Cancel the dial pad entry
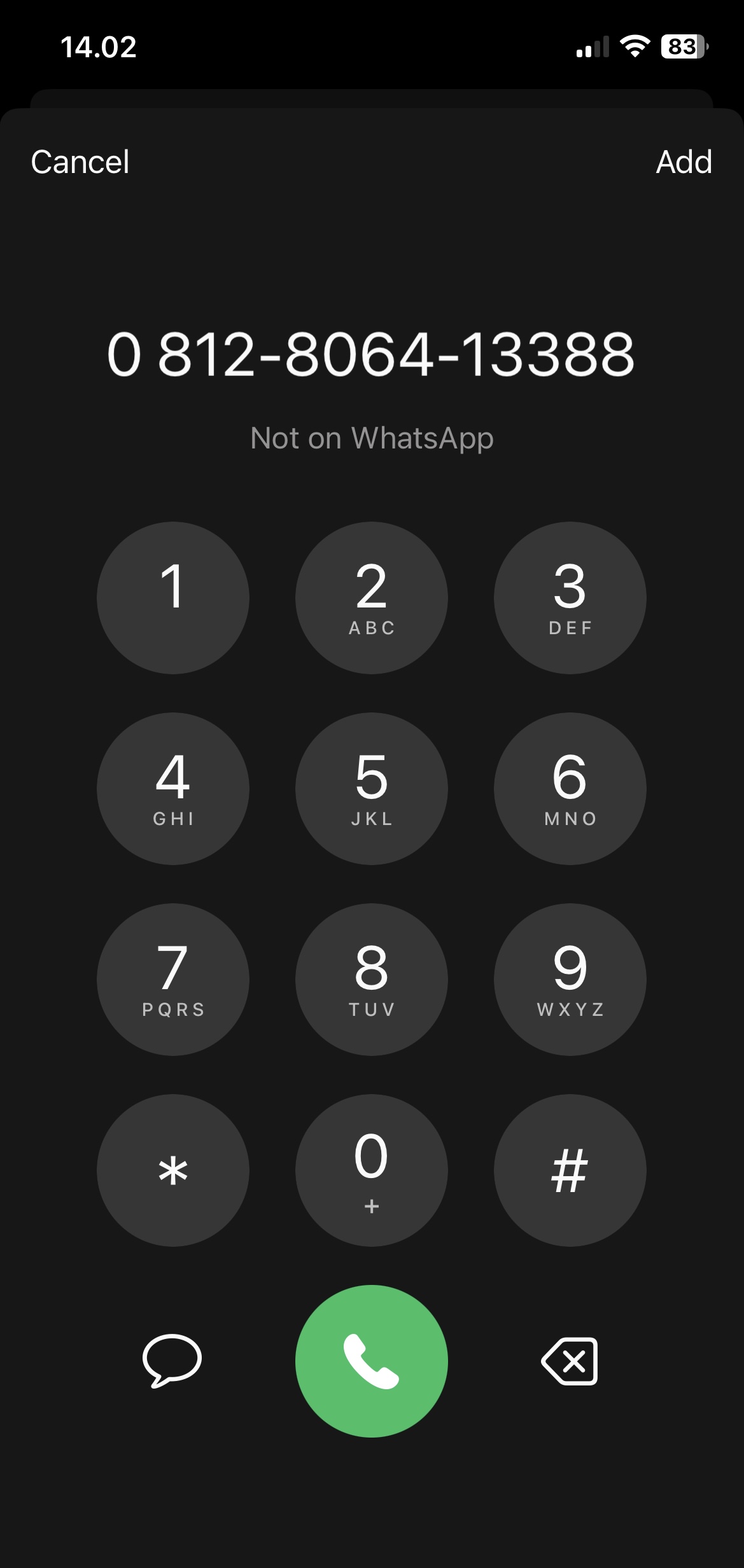Viewport: 744px width, 1568px height. (x=80, y=162)
